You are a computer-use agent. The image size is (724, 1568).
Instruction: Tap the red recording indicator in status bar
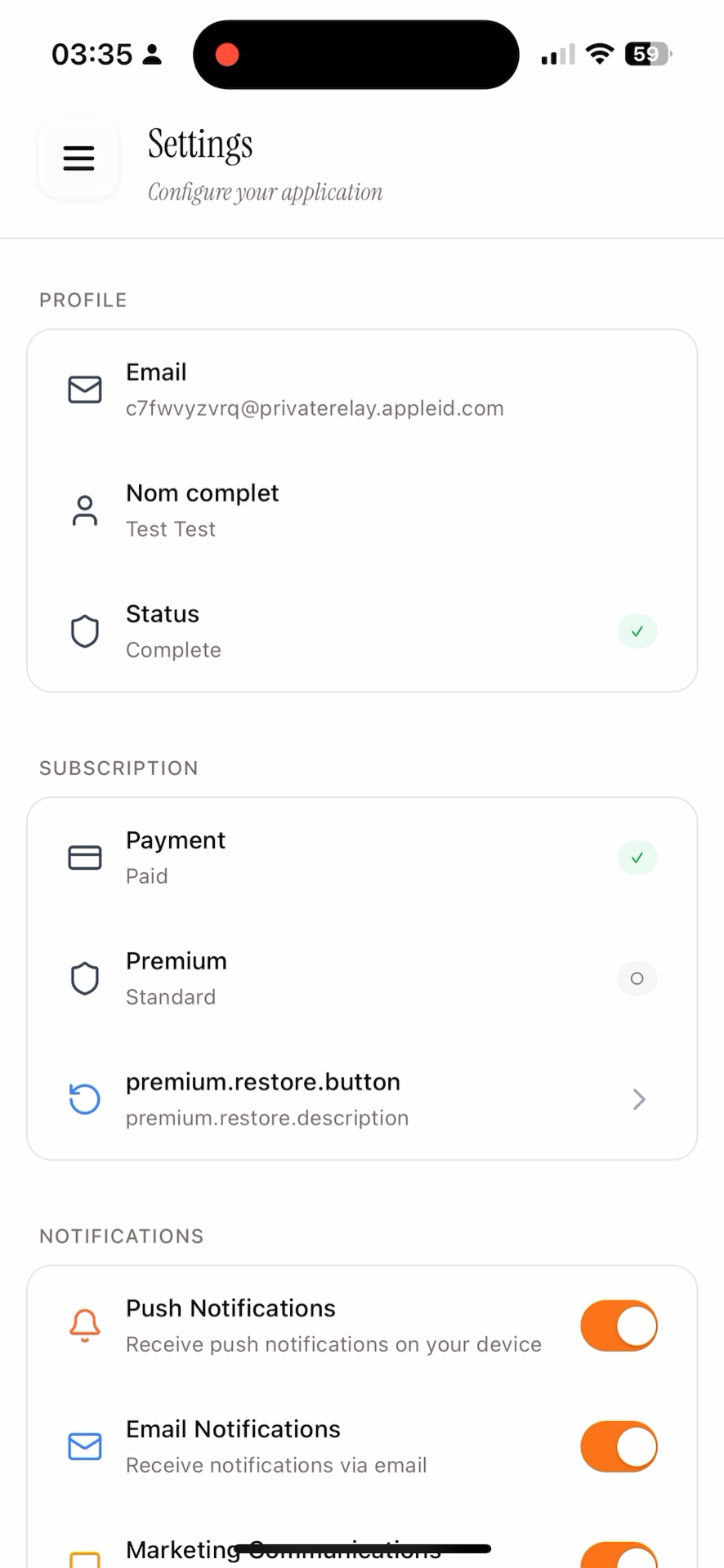[227, 54]
